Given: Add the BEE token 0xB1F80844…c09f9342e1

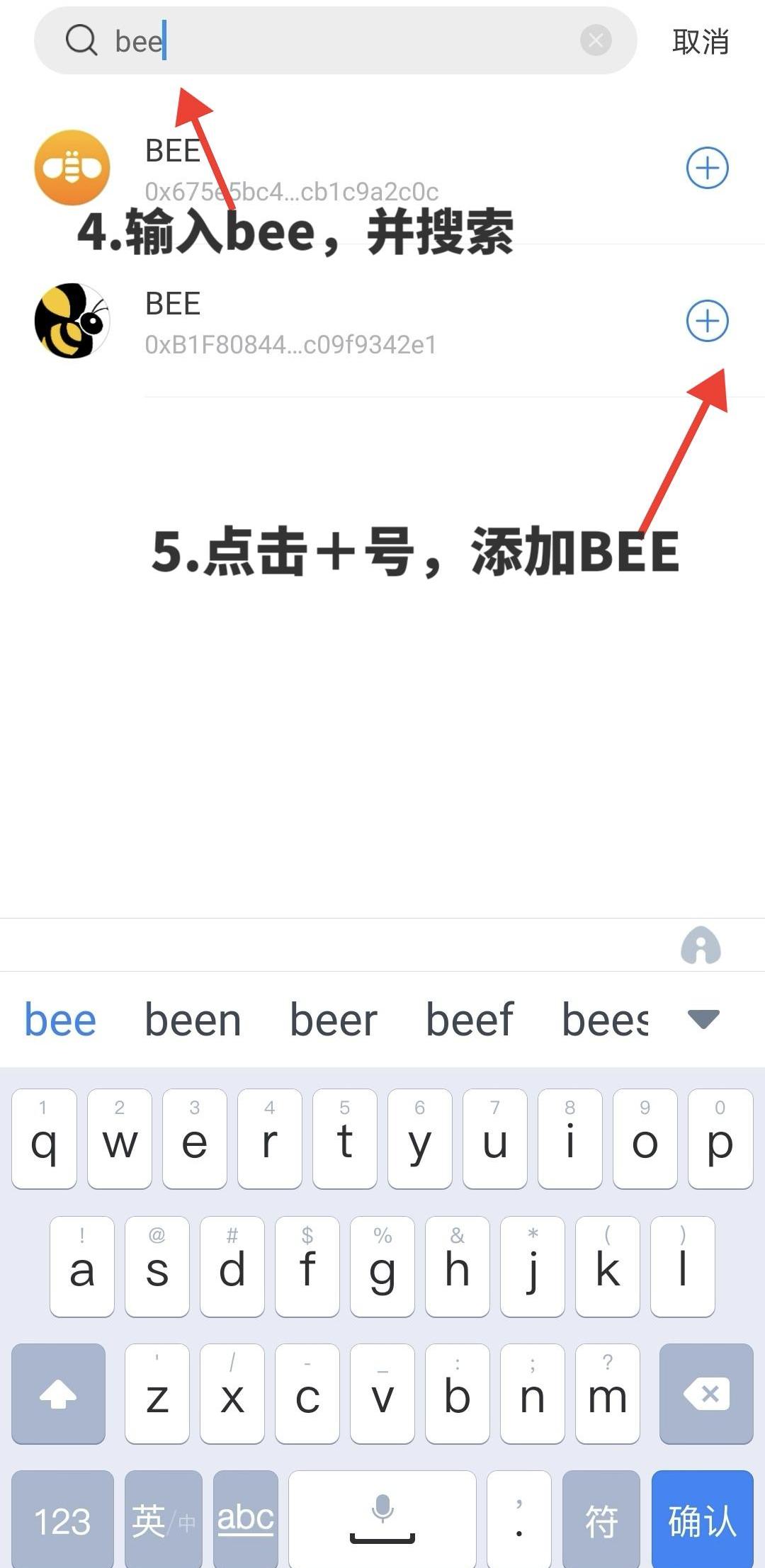Looking at the screenshot, I should (707, 321).
